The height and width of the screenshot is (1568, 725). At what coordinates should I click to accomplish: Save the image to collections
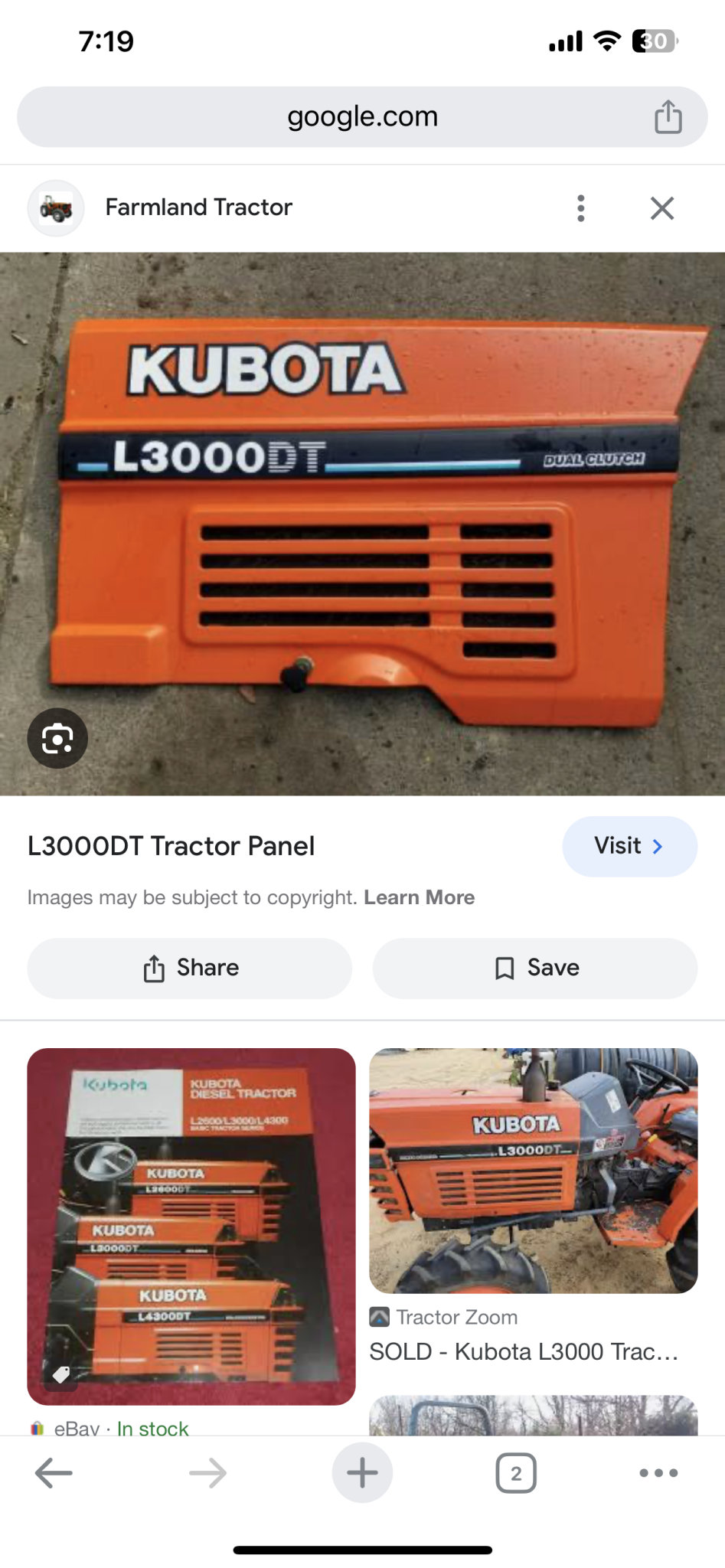535,968
